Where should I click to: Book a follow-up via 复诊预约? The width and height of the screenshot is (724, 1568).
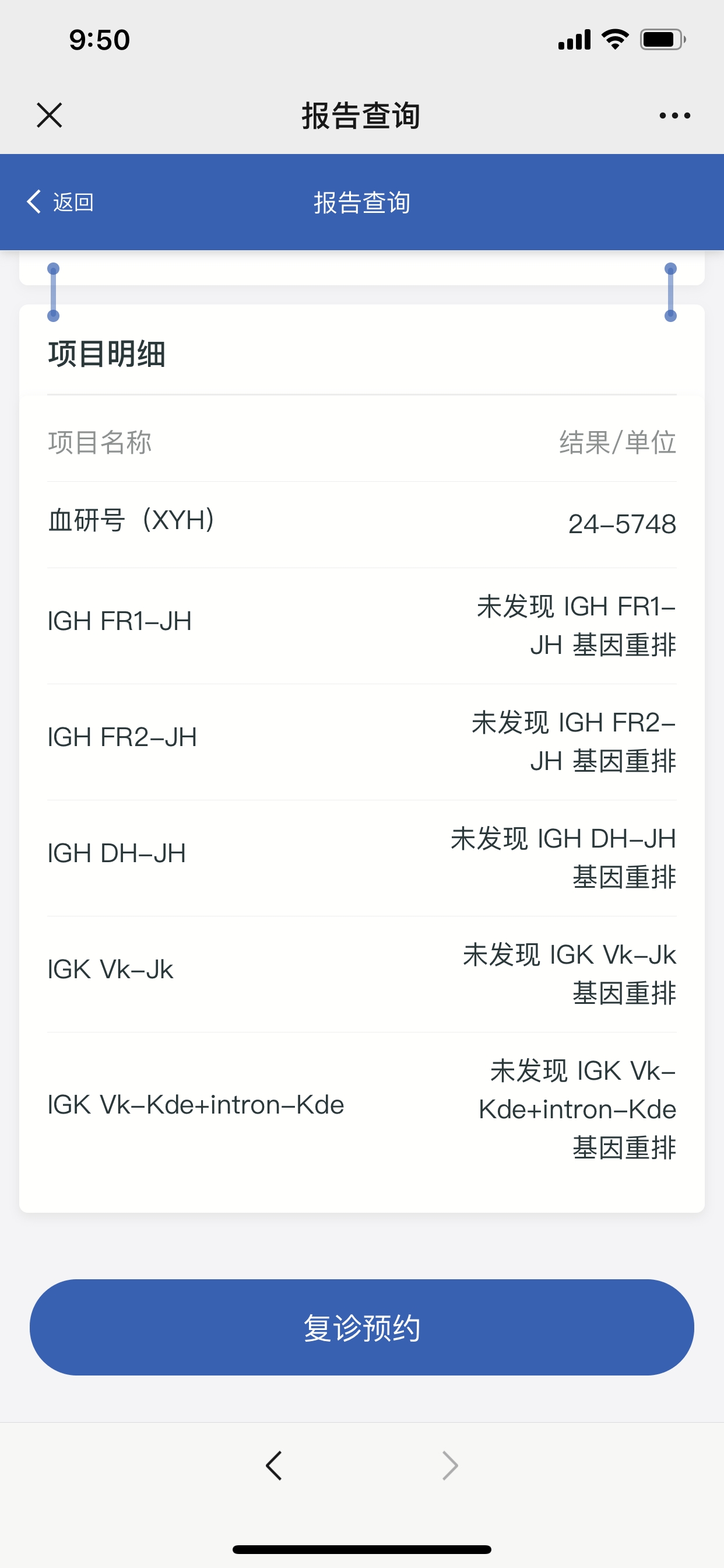tap(362, 1327)
